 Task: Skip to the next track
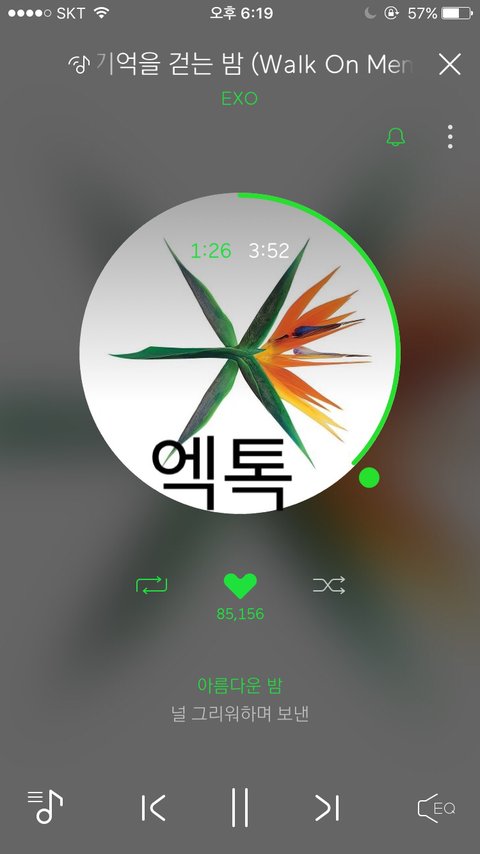click(x=327, y=807)
